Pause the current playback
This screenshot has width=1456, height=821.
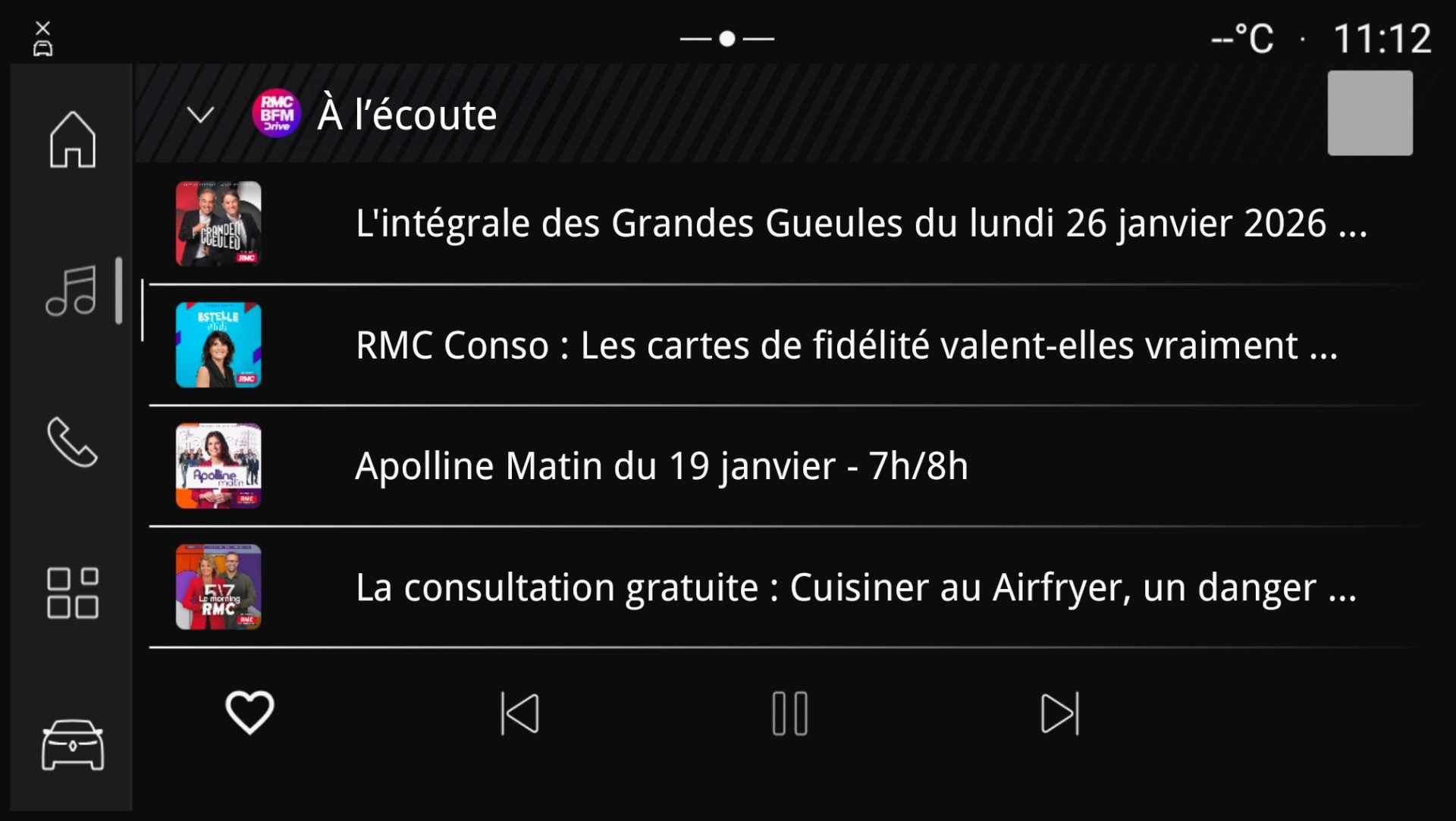789,713
